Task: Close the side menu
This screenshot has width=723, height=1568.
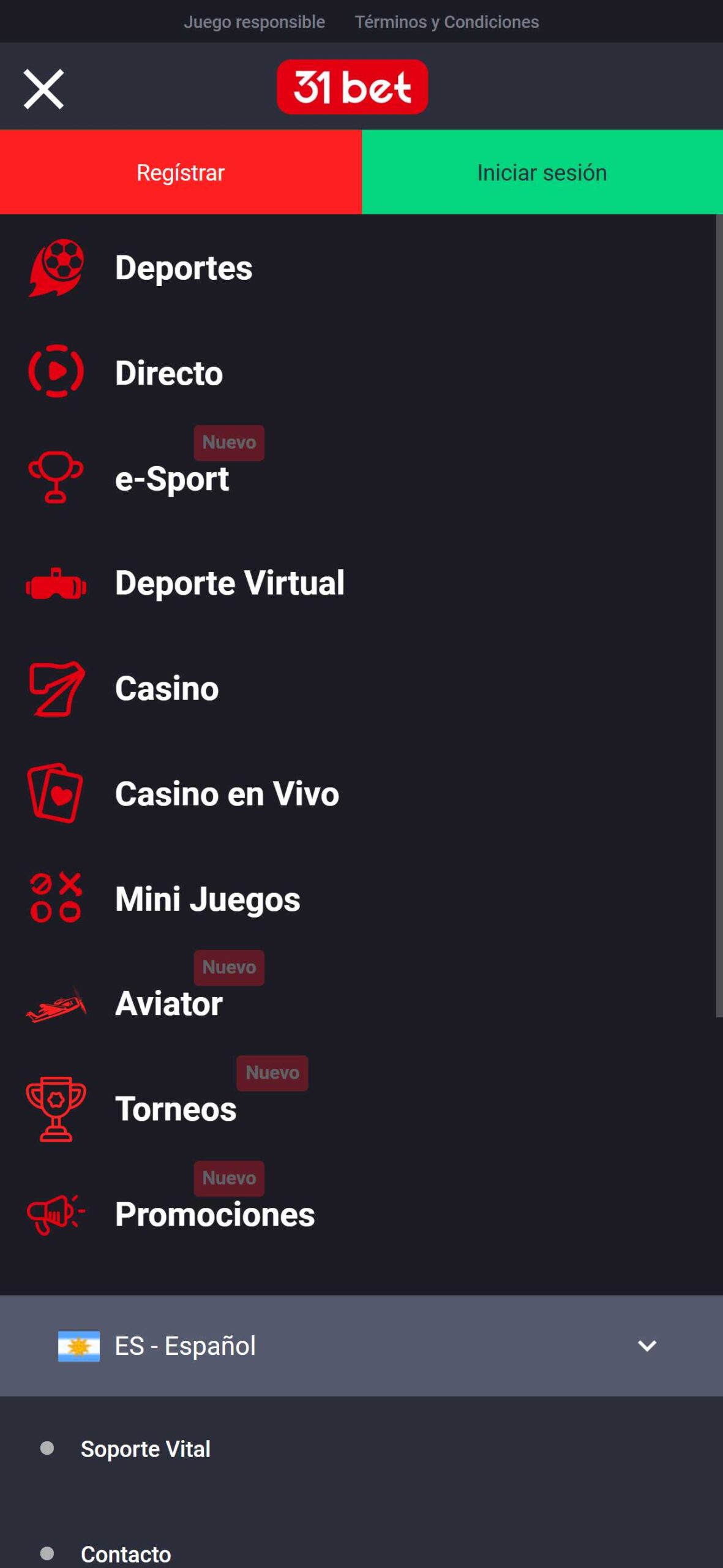Action: (x=43, y=89)
